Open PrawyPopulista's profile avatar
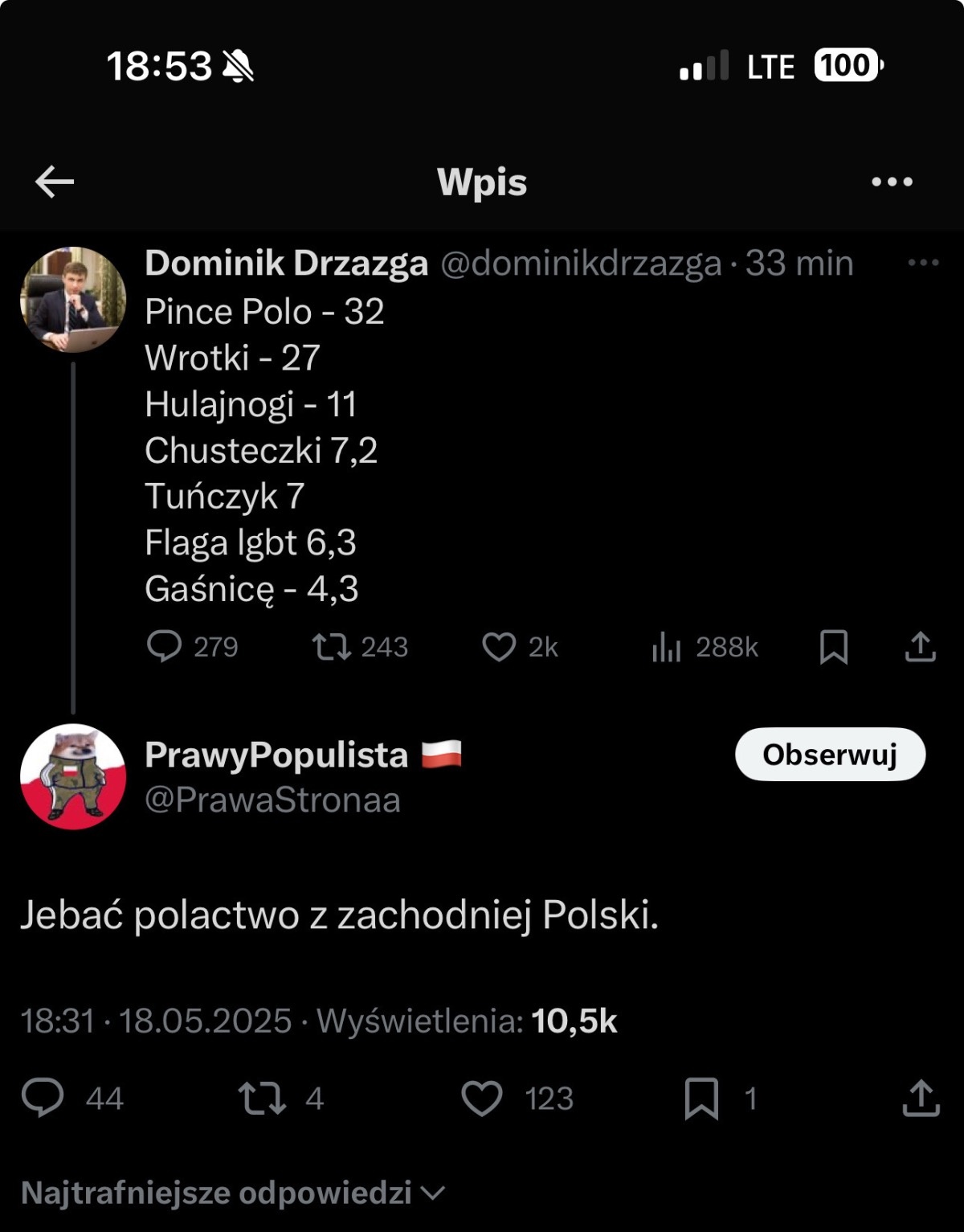Viewport: 964px width, 1232px height. pyautogui.click(x=73, y=776)
